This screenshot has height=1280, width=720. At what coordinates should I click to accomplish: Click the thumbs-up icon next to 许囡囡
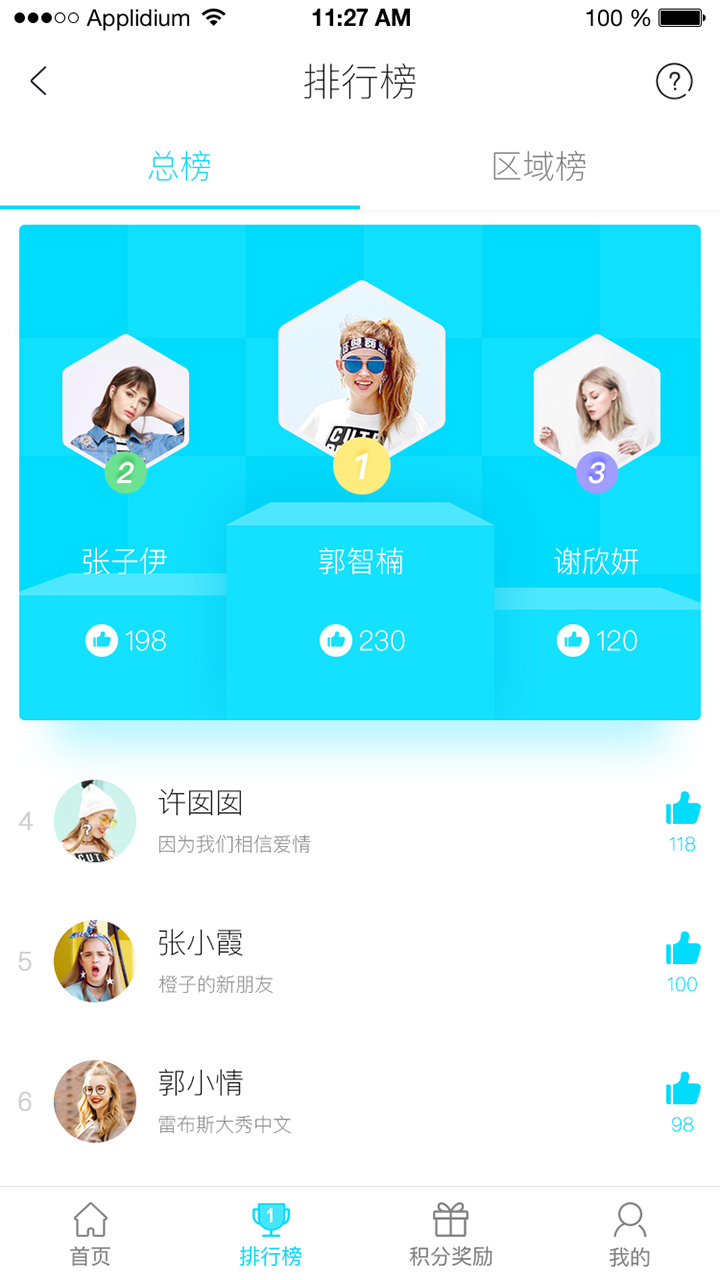click(682, 808)
